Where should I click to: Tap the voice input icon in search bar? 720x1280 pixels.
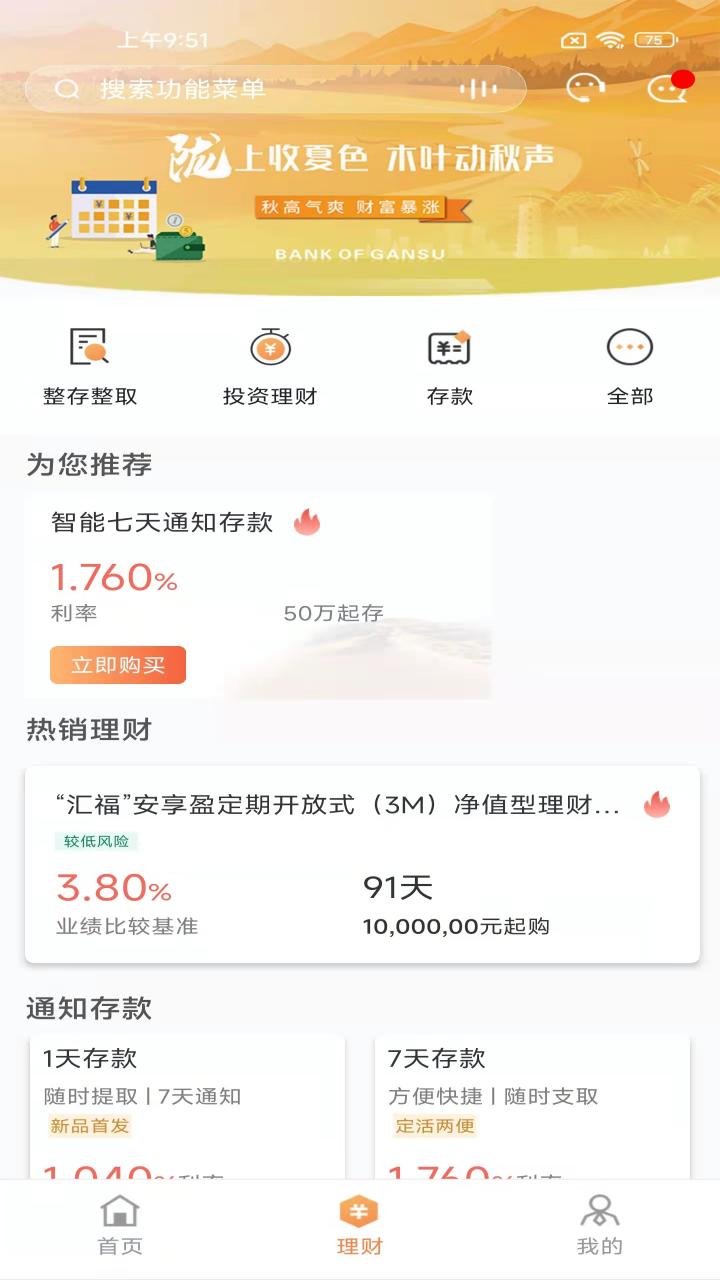478,89
